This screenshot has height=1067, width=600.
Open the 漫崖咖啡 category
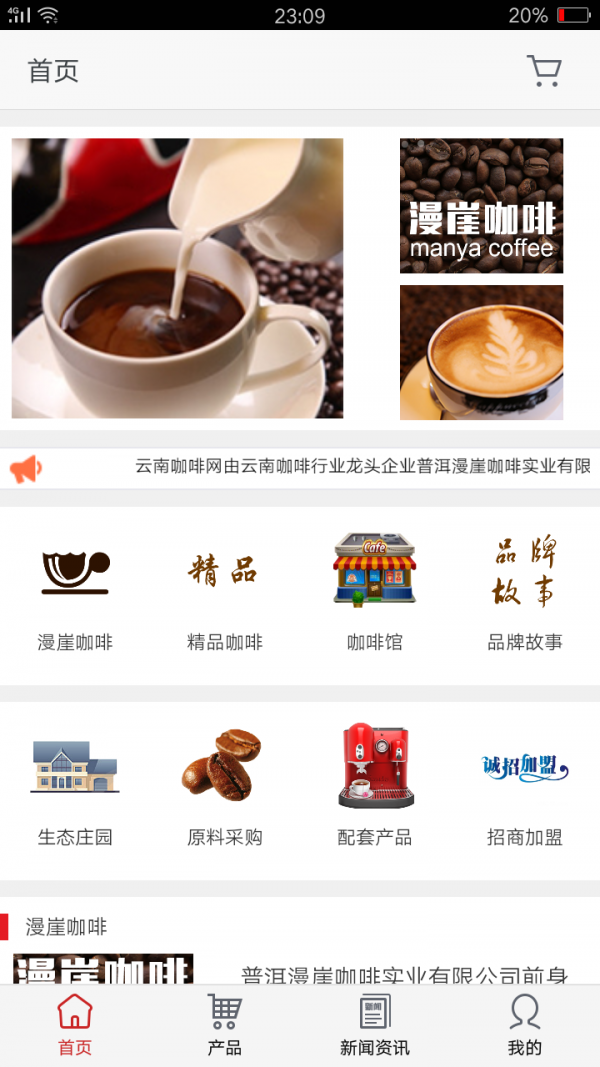[x=75, y=595]
